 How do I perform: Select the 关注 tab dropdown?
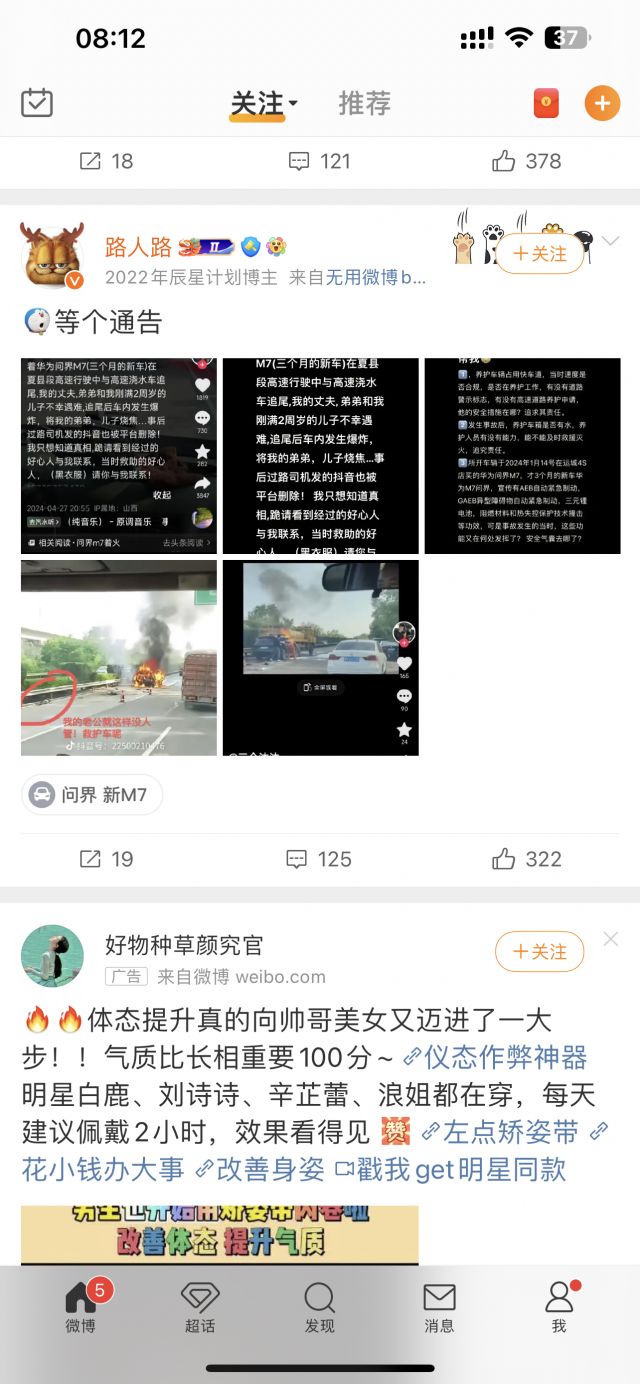pyautogui.click(x=264, y=104)
